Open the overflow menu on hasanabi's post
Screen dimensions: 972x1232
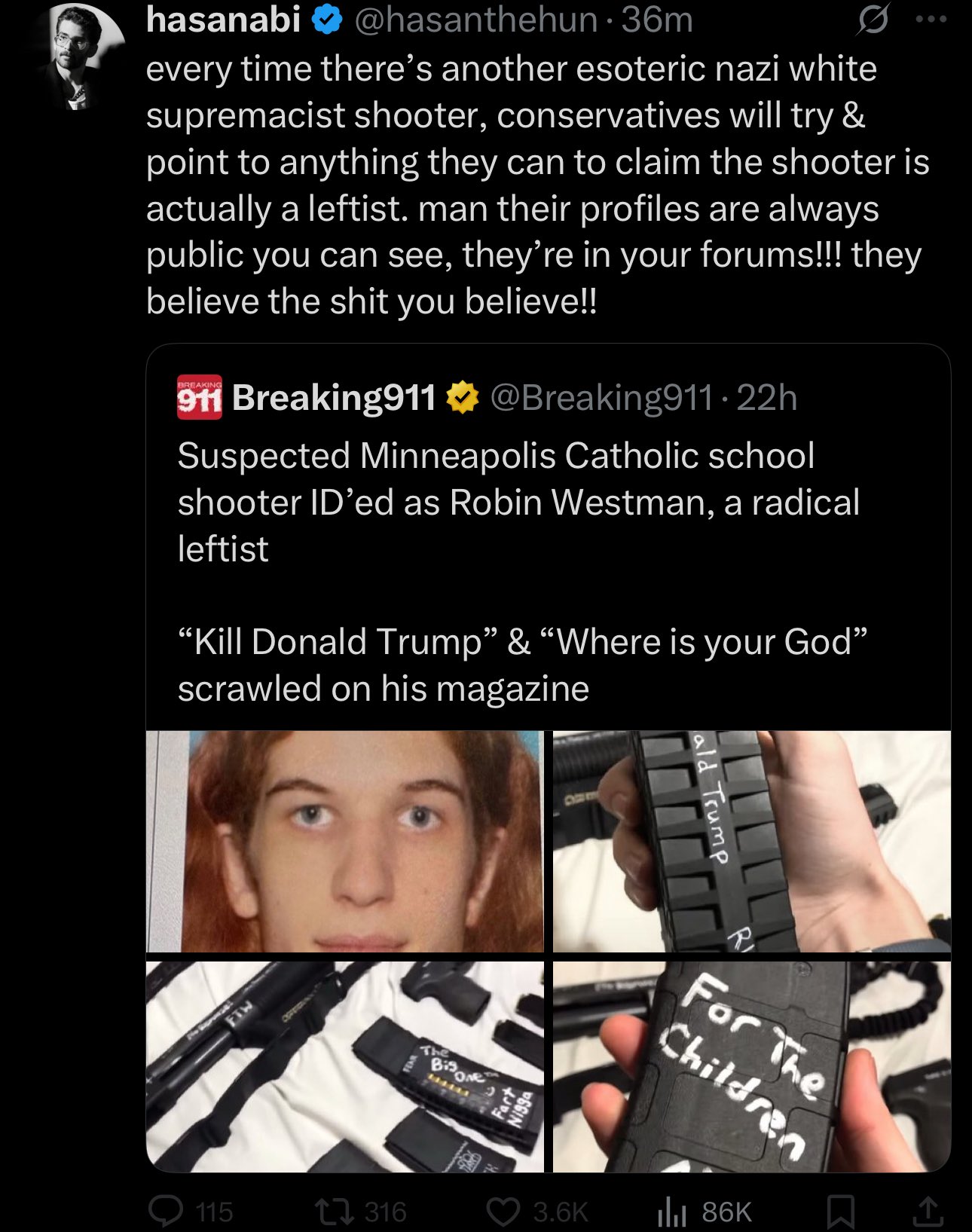931,20
